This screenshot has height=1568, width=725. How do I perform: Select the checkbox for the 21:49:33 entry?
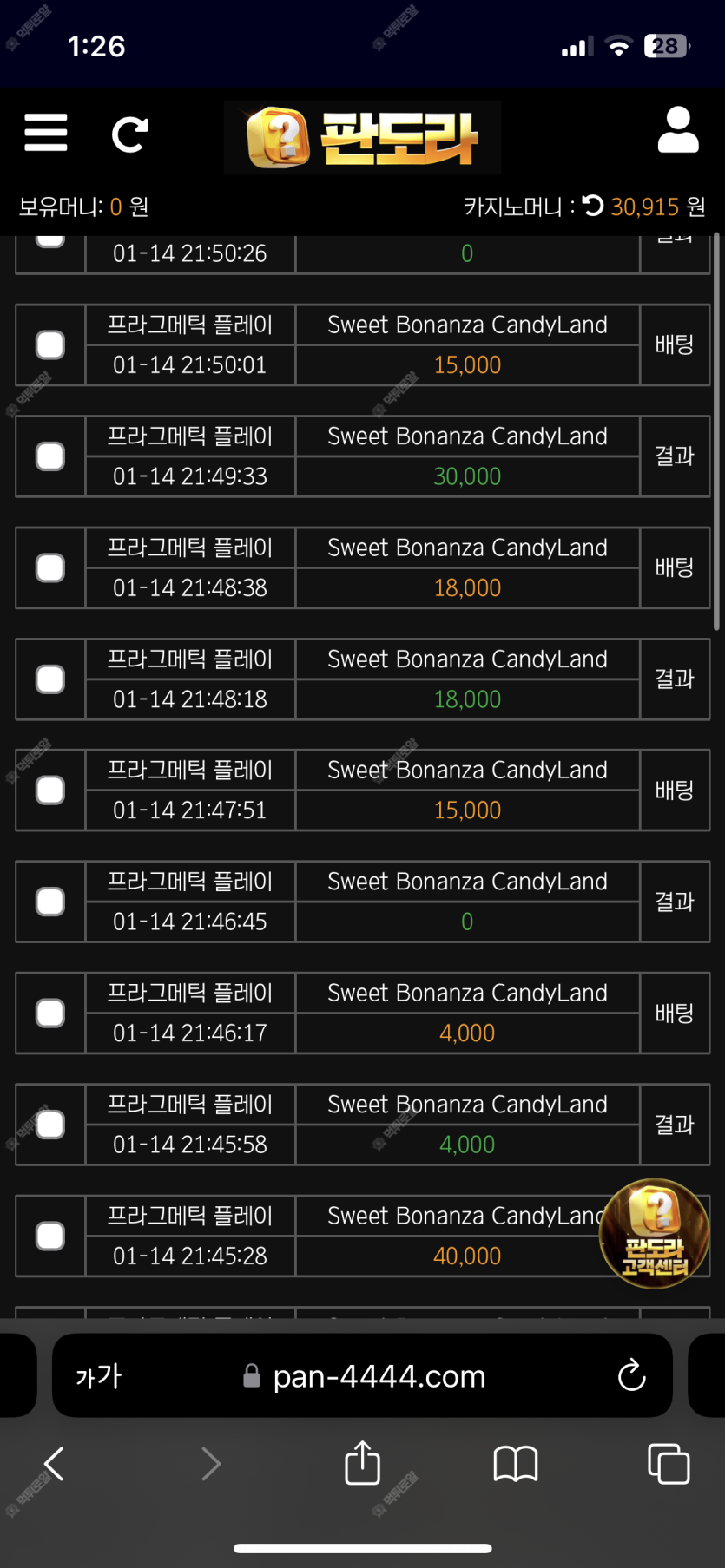click(50, 456)
